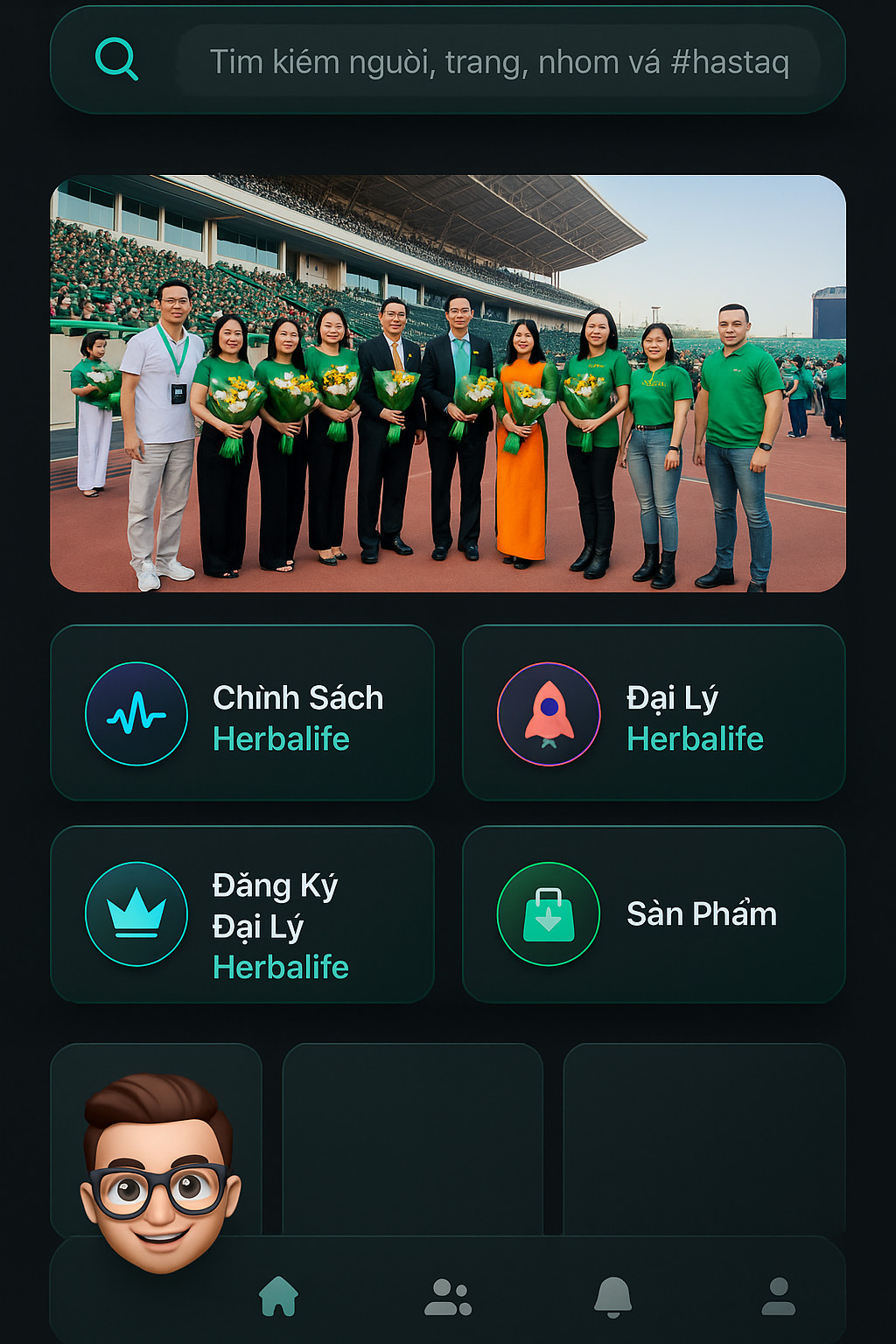Switch to the Home tab
The width and height of the screenshot is (896, 1344).
click(278, 1296)
